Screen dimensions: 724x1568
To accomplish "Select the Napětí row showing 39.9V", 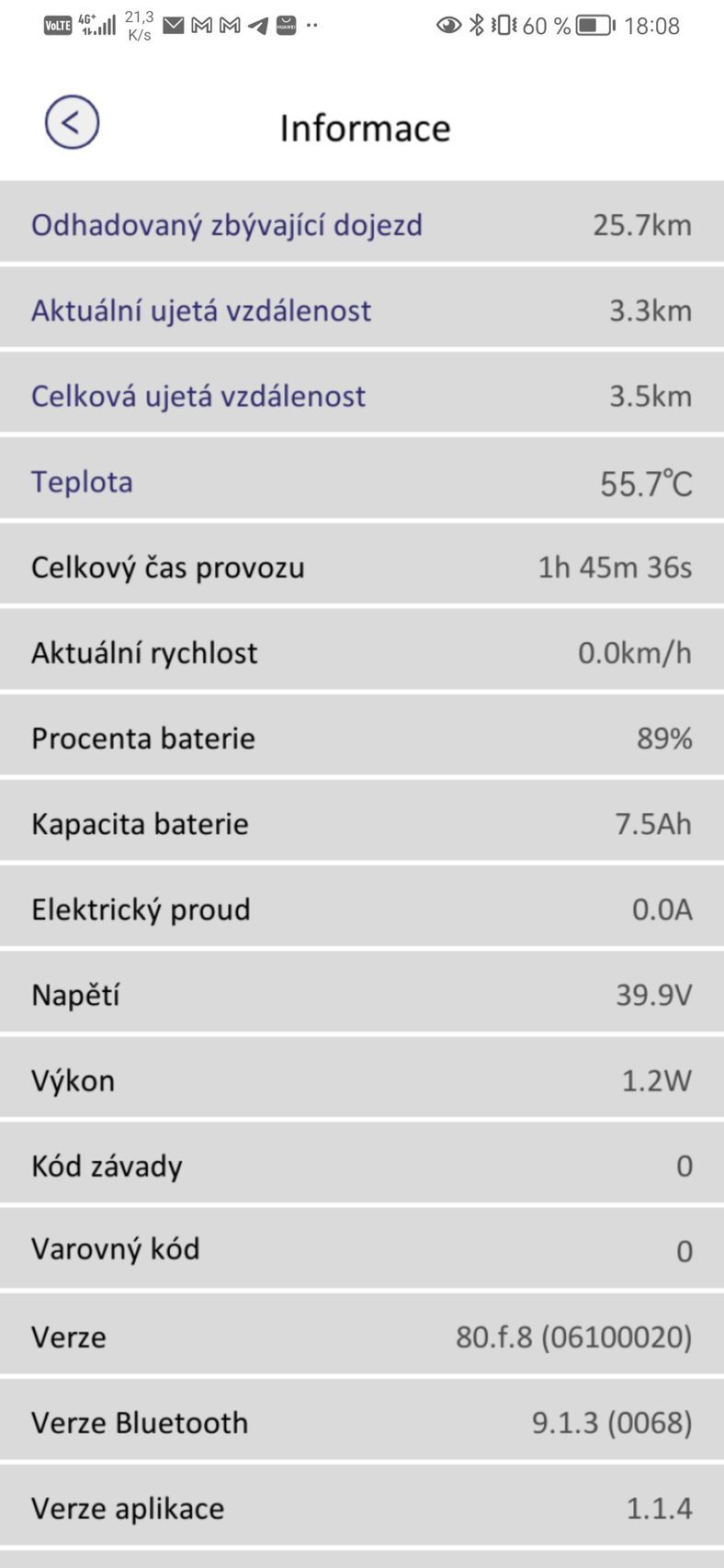I will [x=362, y=993].
